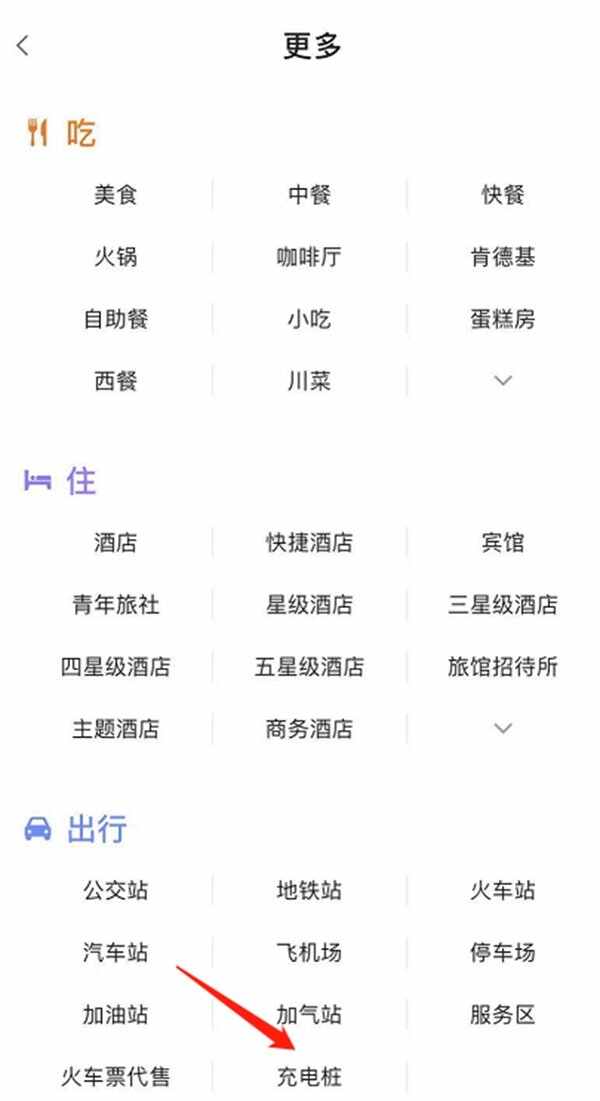This screenshot has height=1101, width=600.
Task: Open 服务区 category
Action: (x=503, y=1015)
